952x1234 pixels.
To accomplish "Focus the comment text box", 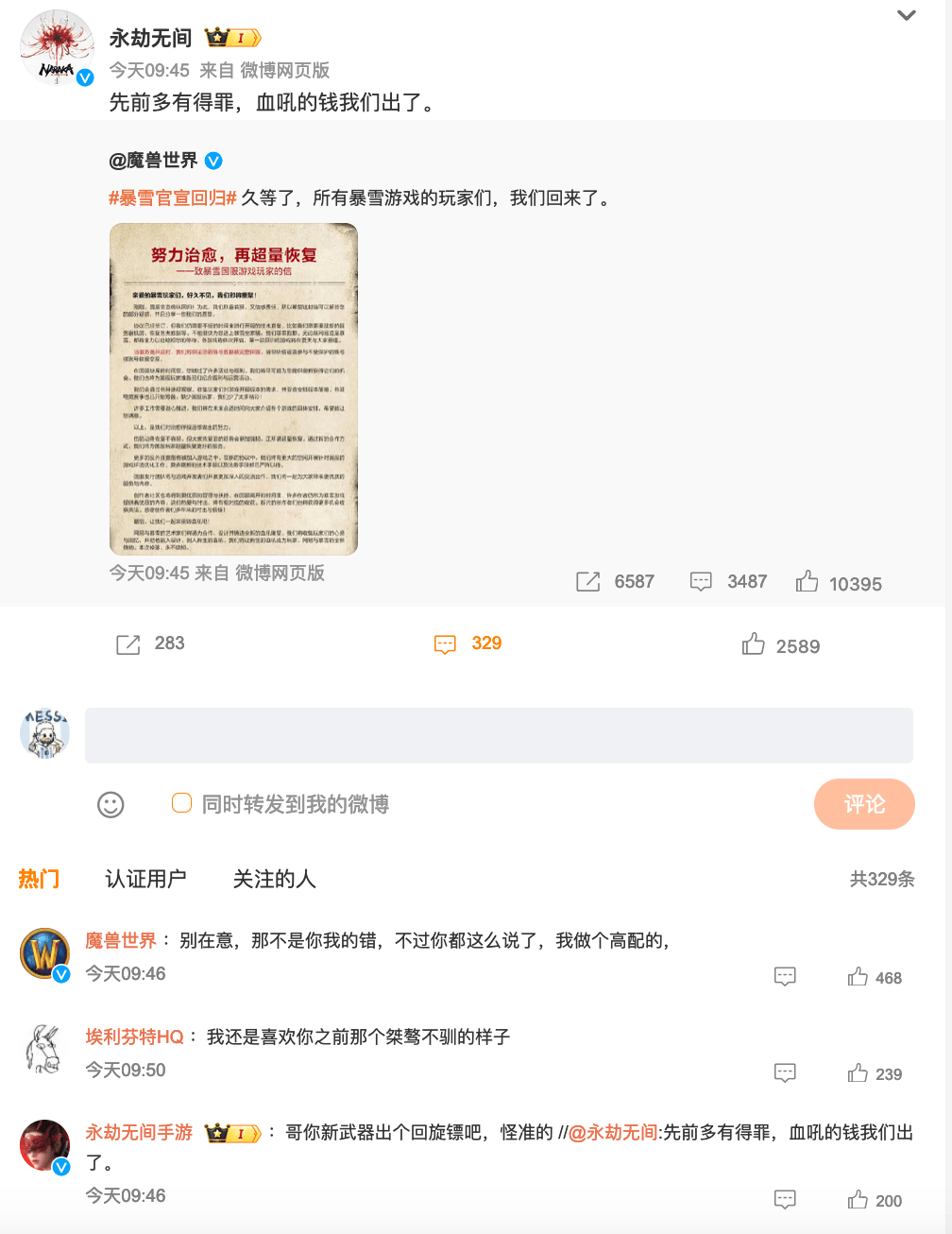I will 499,735.
